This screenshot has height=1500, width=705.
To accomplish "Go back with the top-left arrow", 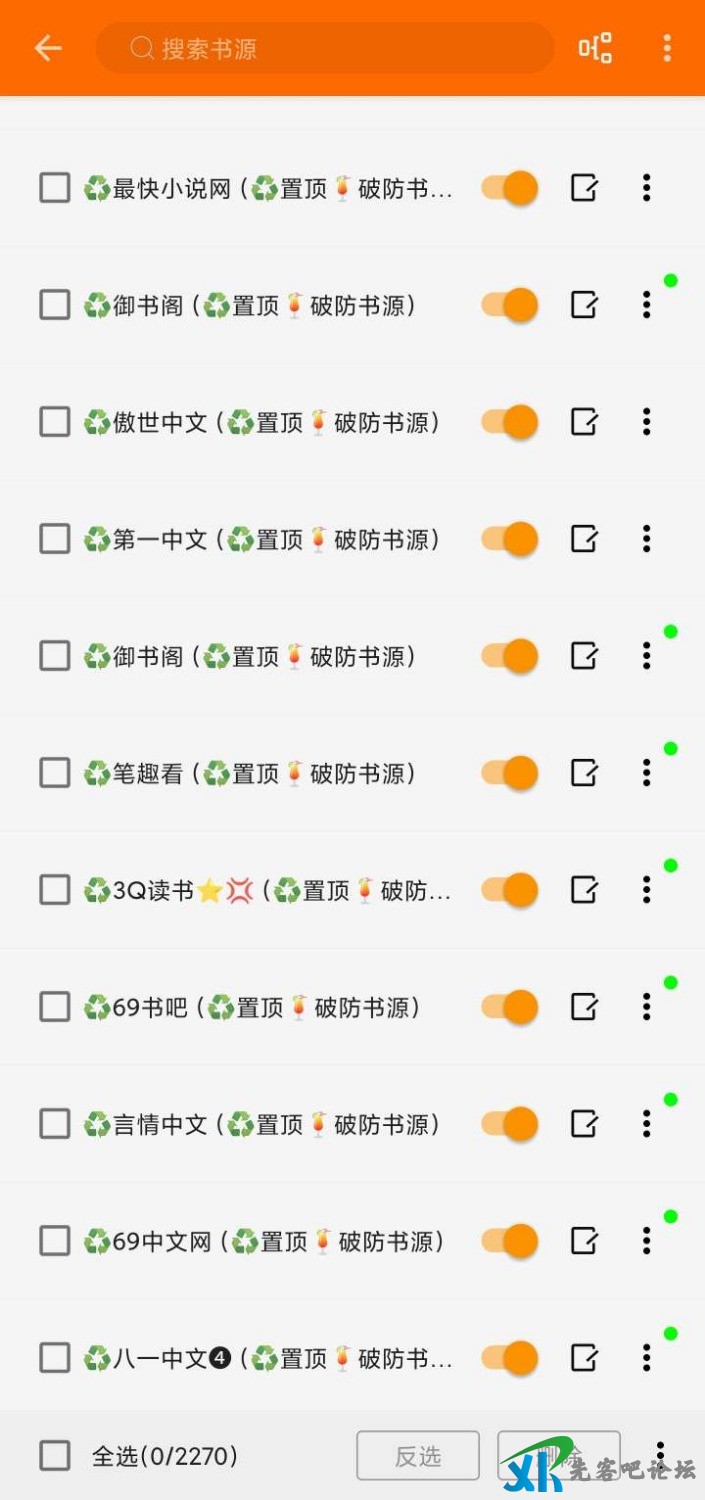I will click(x=47, y=48).
